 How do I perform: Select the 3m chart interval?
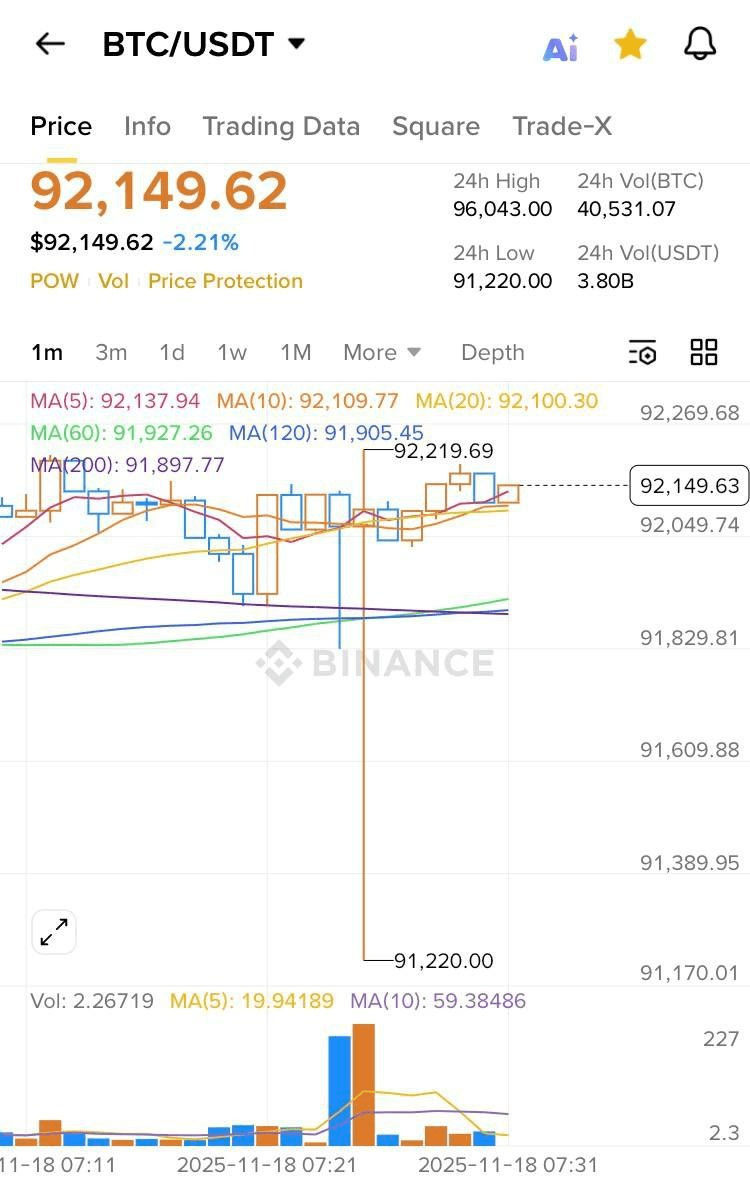click(111, 352)
